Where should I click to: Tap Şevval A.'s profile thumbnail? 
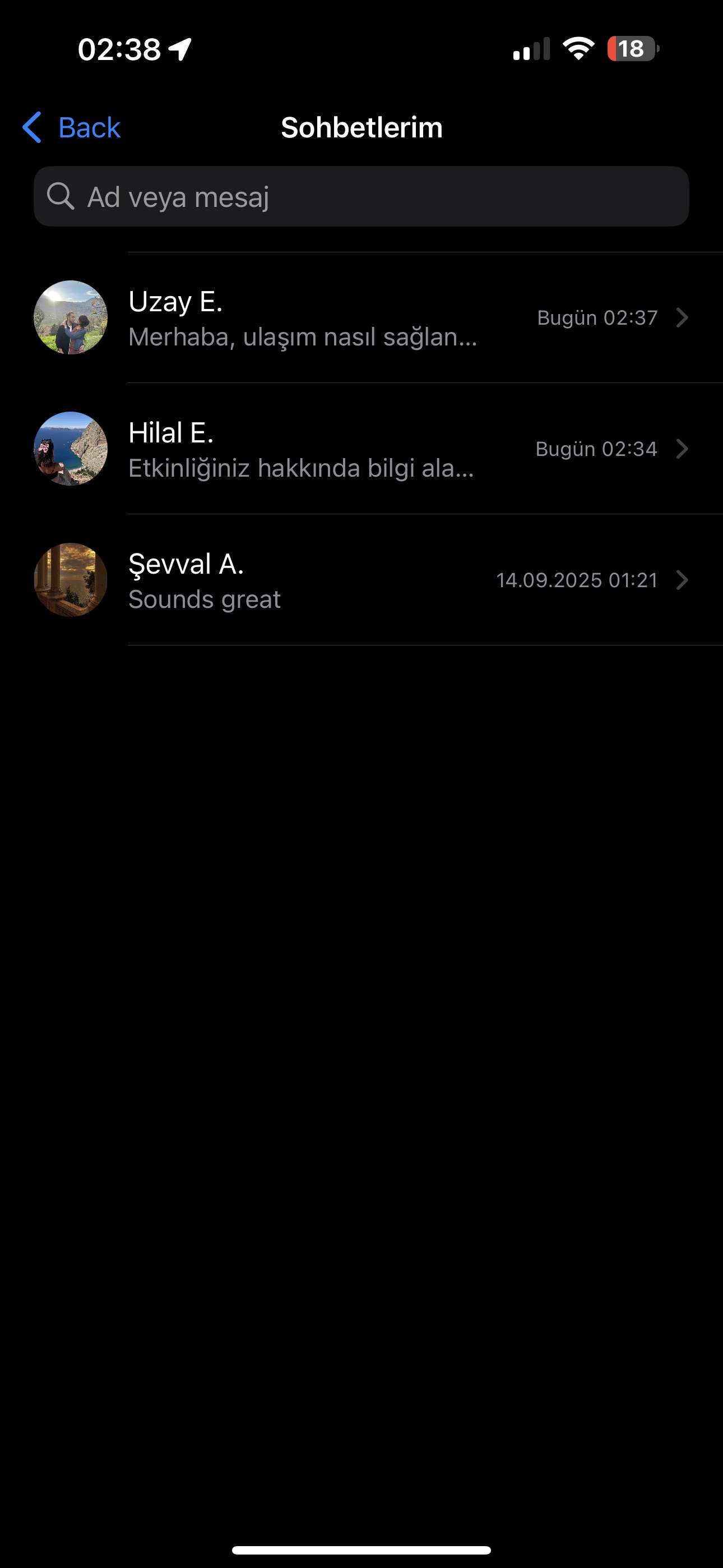[71, 580]
